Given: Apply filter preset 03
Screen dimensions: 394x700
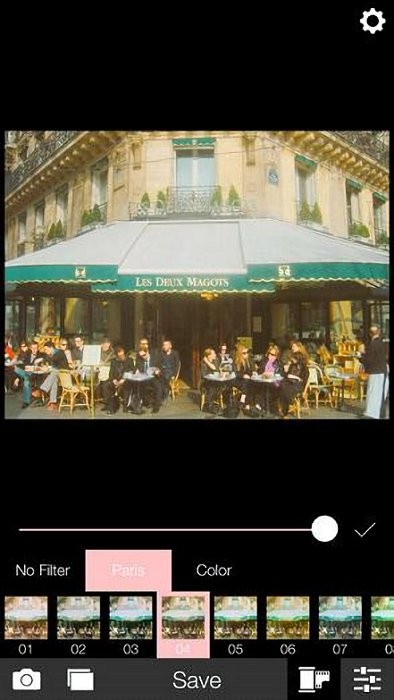Looking at the screenshot, I should [131, 624].
